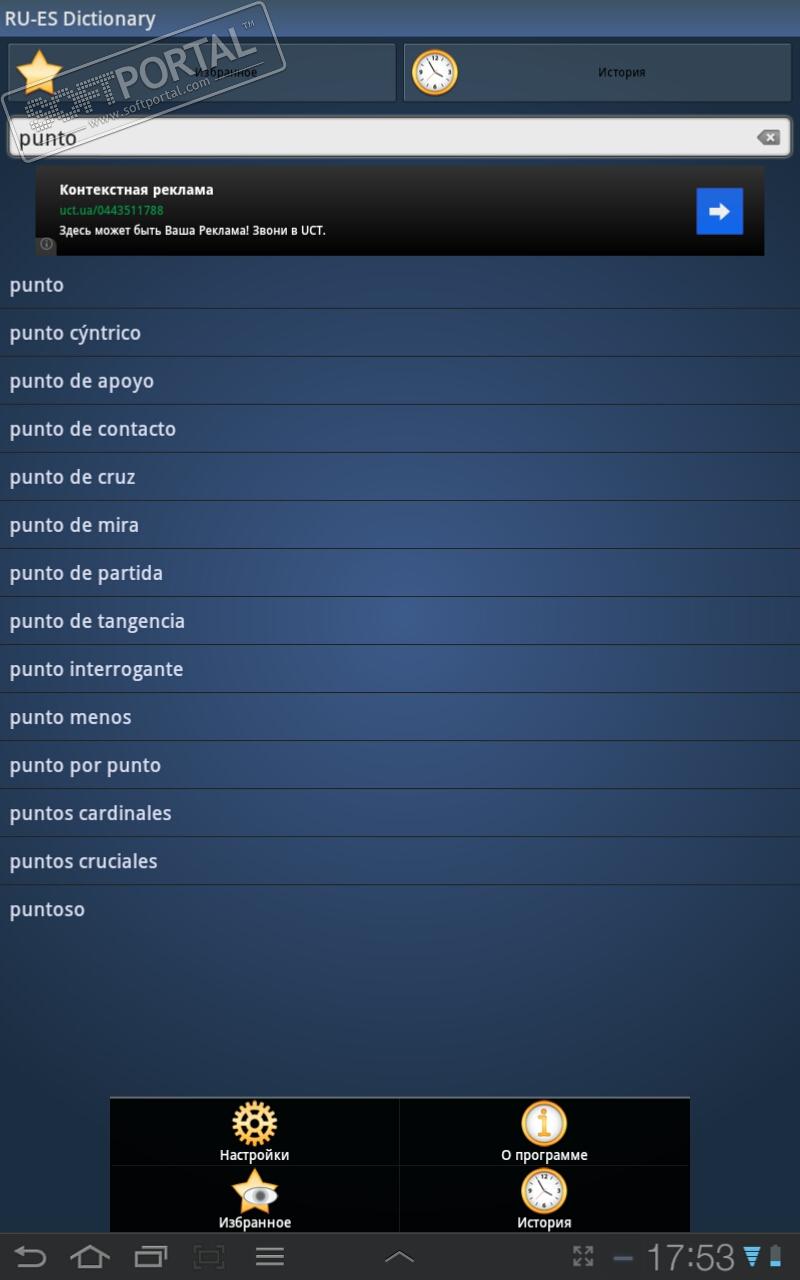Viewport: 800px width, 1280px height.
Task: Open Избранное button at the top
Action: tap(202, 72)
